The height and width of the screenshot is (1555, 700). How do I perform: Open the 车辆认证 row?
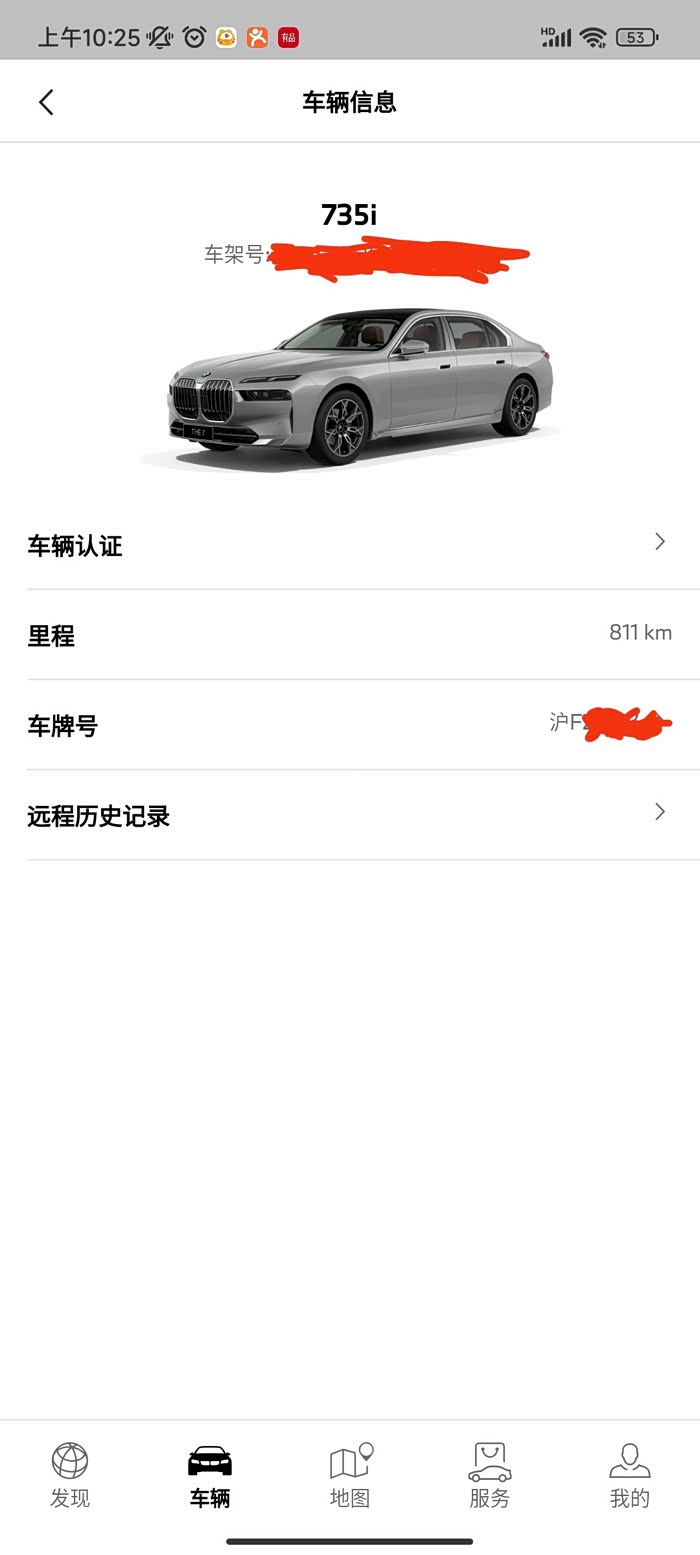click(x=349, y=545)
